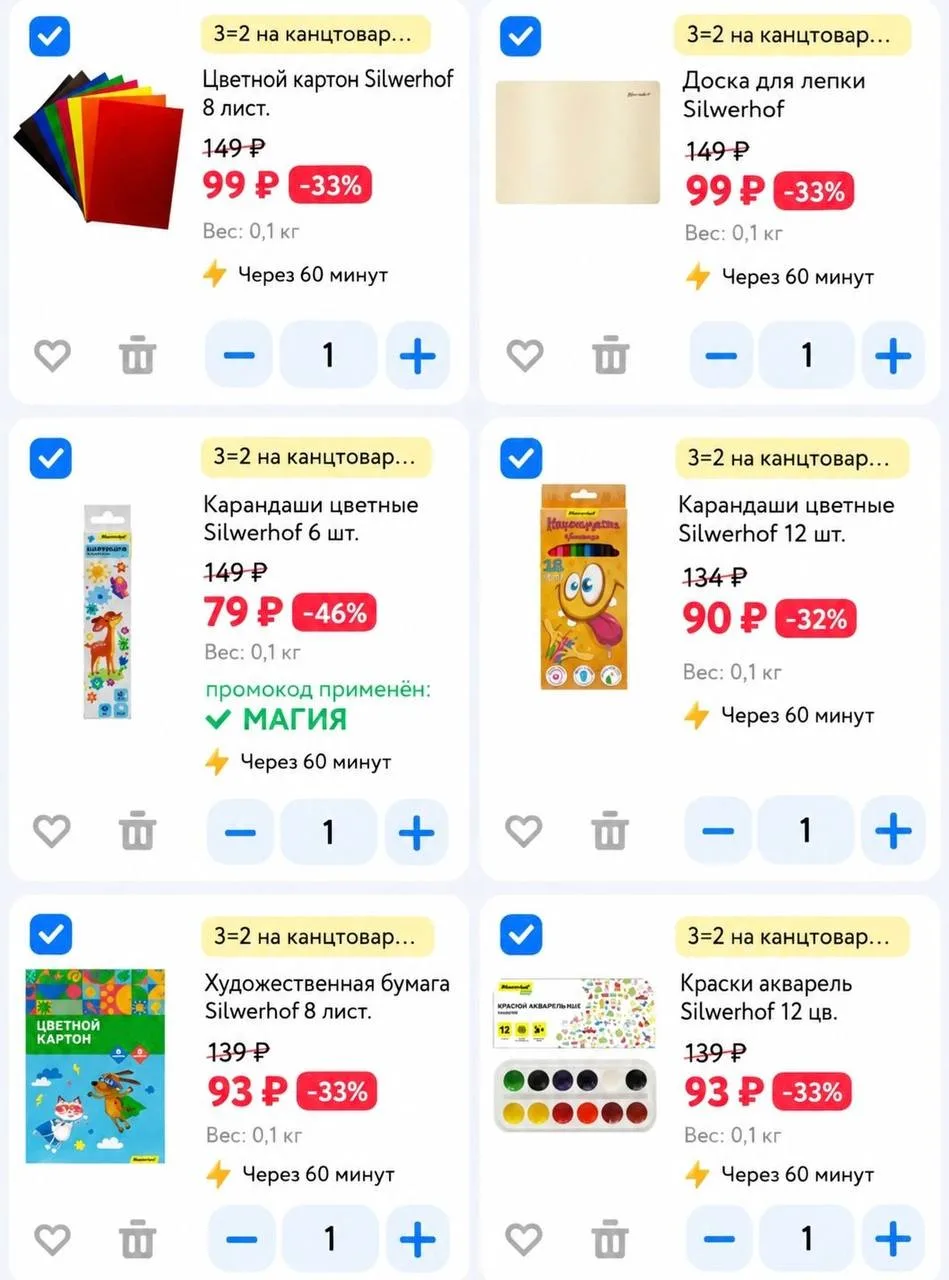Deselect Карандаши цветные Silwerhof 12 шт.
This screenshot has width=949, height=1280.
pos(520,459)
